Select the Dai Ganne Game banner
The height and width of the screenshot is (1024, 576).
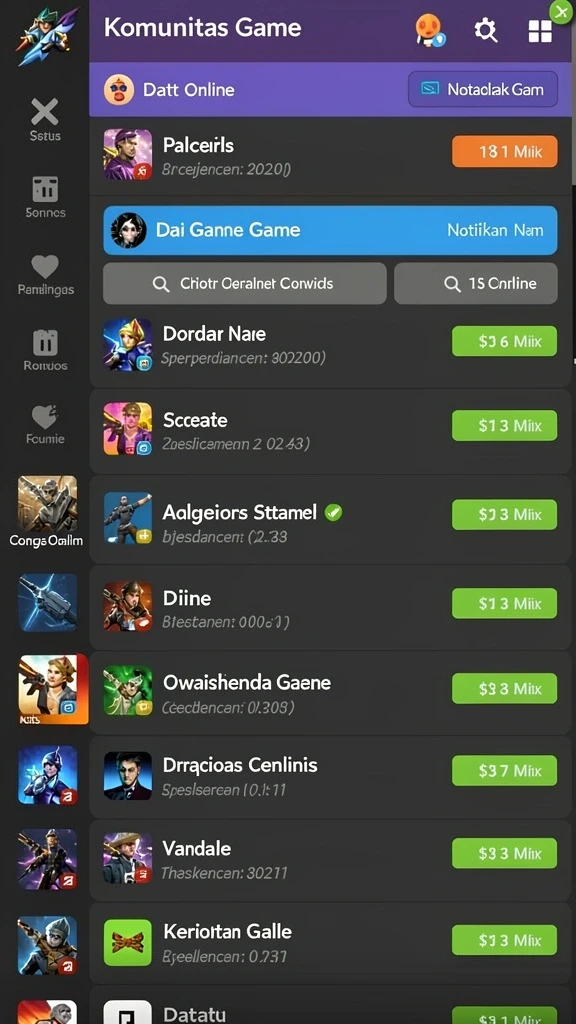pyautogui.click(x=330, y=230)
